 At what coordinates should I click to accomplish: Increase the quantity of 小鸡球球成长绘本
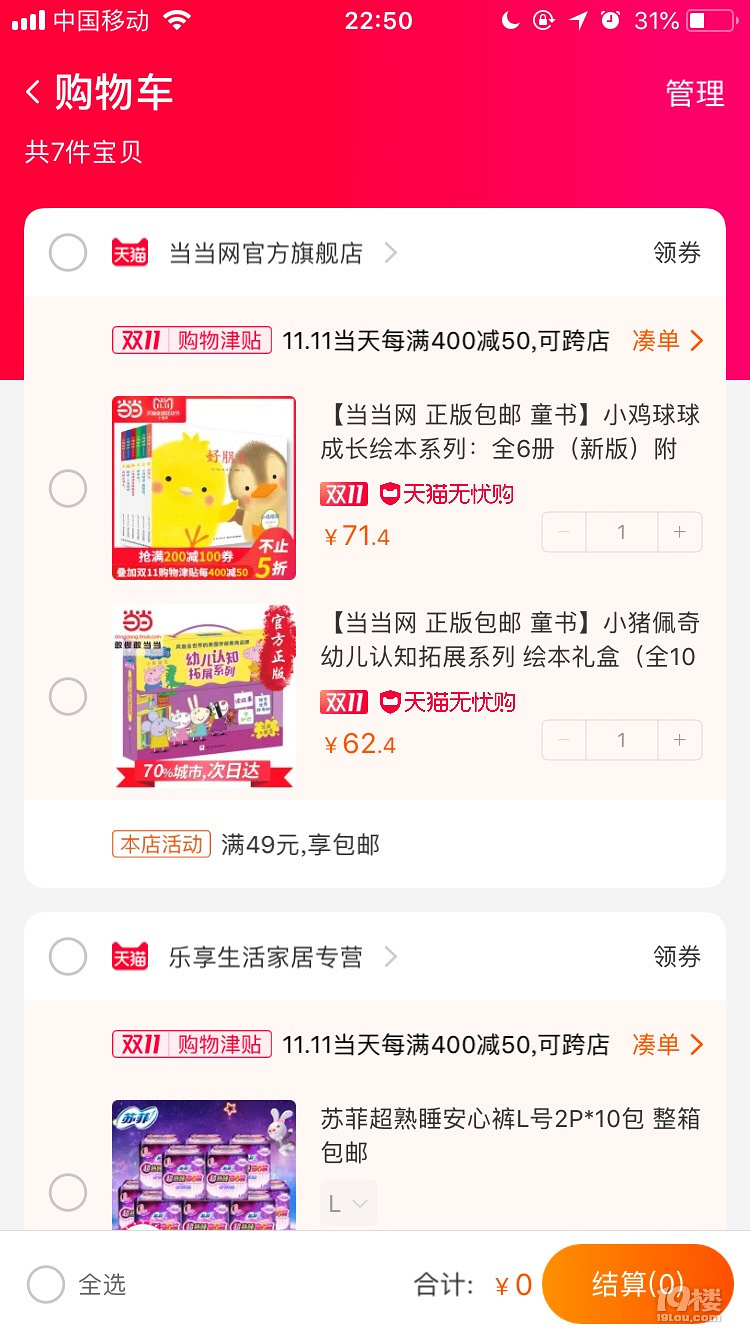(680, 533)
